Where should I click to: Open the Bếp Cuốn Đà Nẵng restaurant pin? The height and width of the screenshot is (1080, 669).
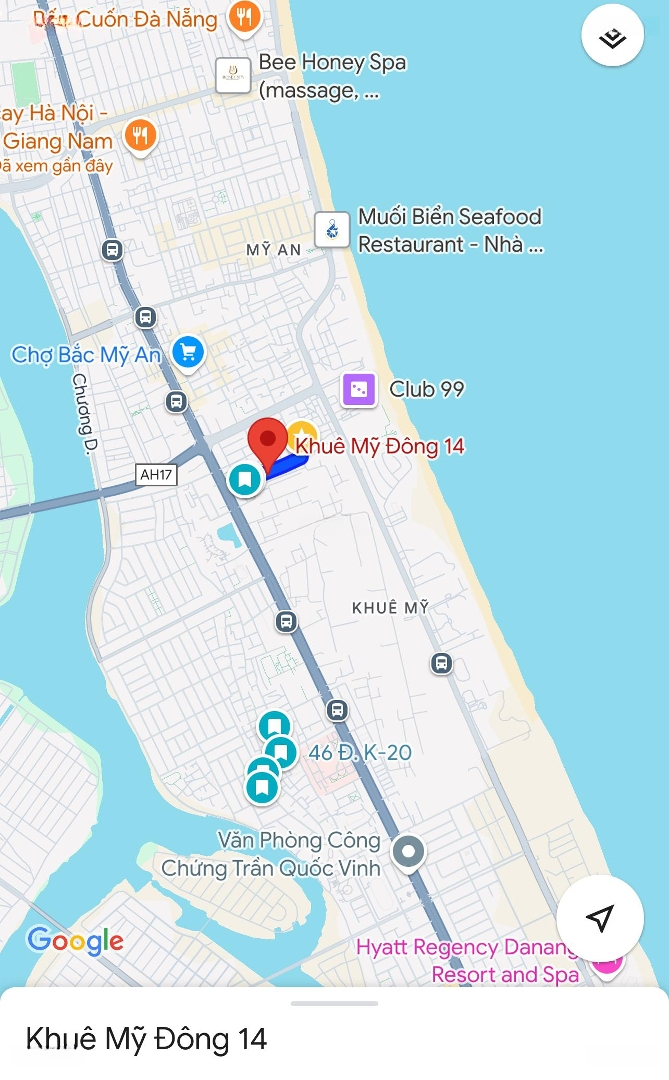tap(244, 17)
